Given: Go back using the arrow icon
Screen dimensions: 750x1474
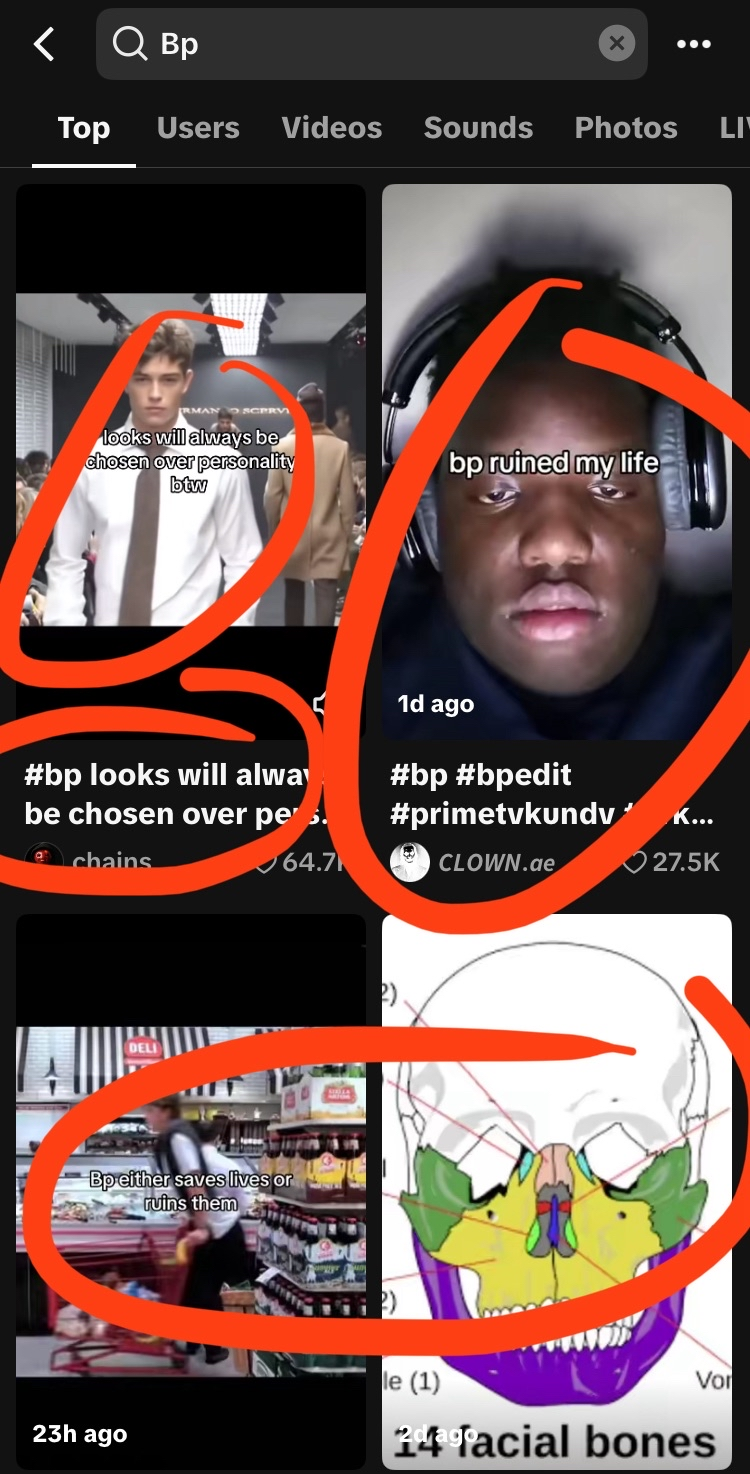Looking at the screenshot, I should (x=44, y=44).
